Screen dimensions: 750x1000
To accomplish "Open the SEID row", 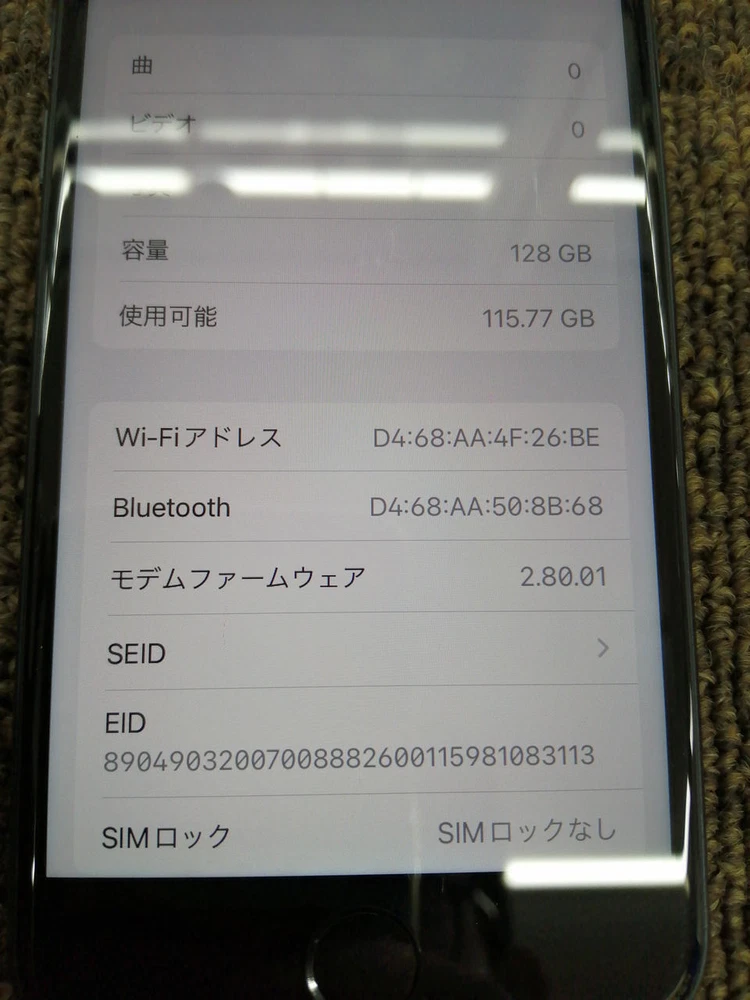I will click(x=360, y=652).
